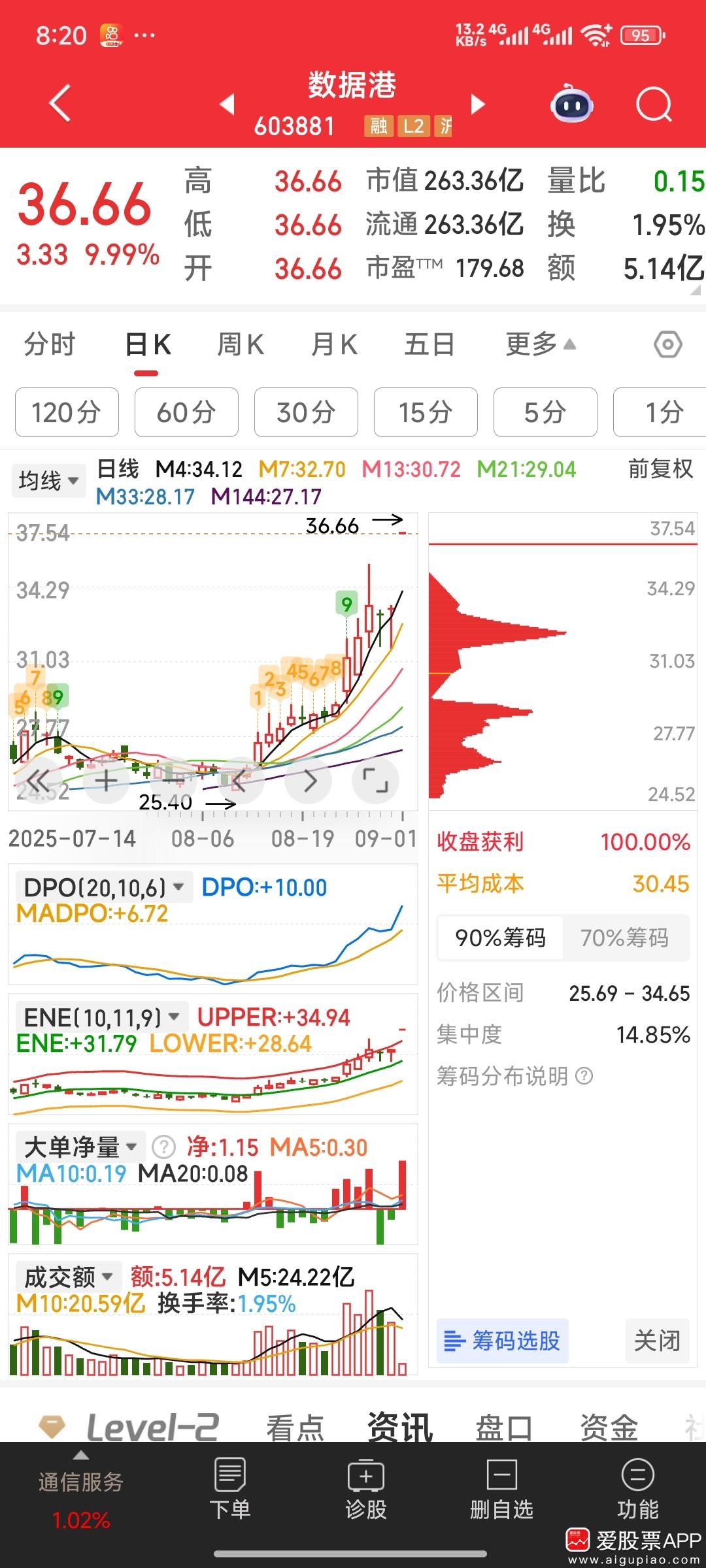Tap the 筹码选股 button
This screenshot has height=1568, width=706.
[x=502, y=1341]
